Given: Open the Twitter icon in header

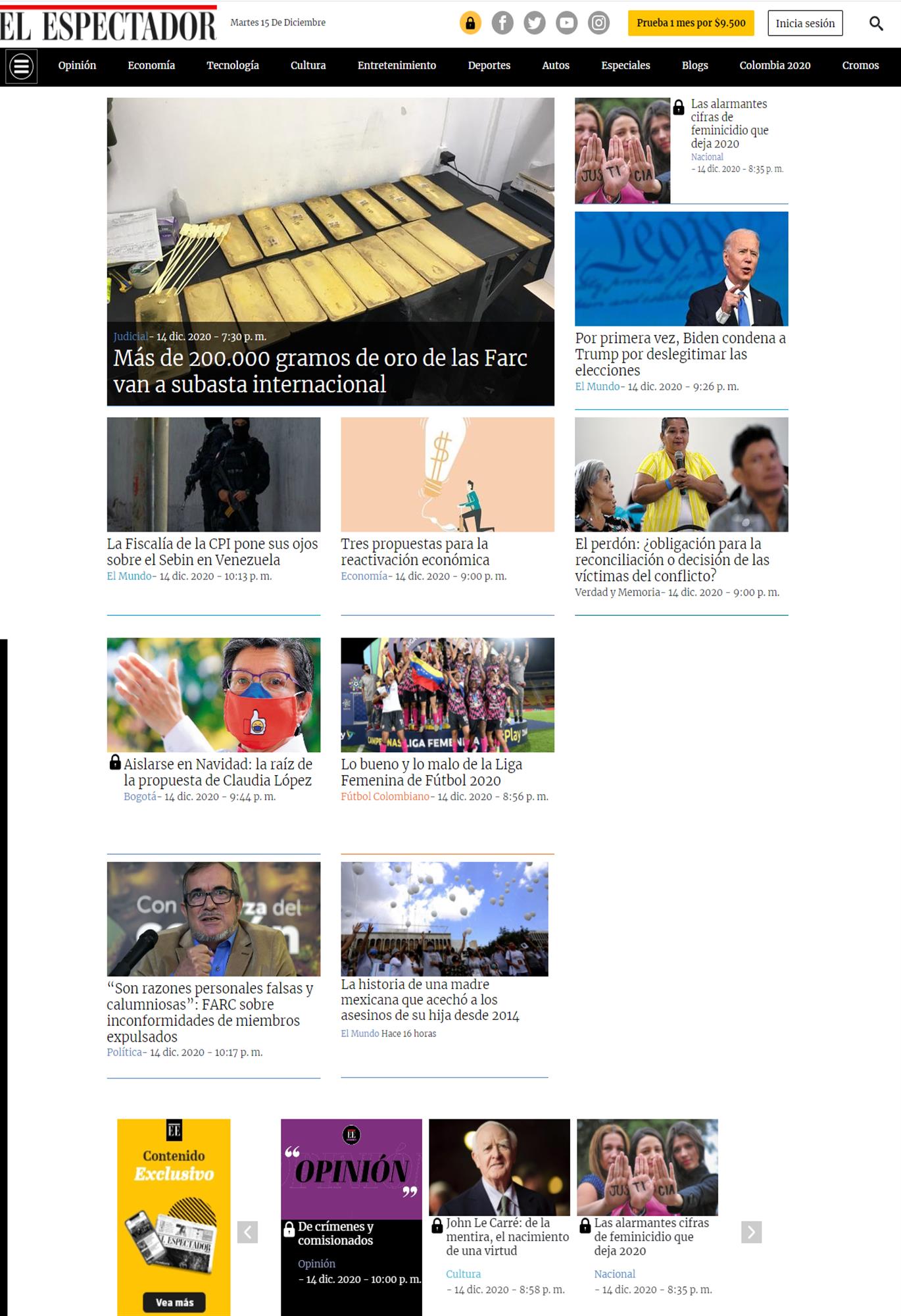Looking at the screenshot, I should [534, 24].
